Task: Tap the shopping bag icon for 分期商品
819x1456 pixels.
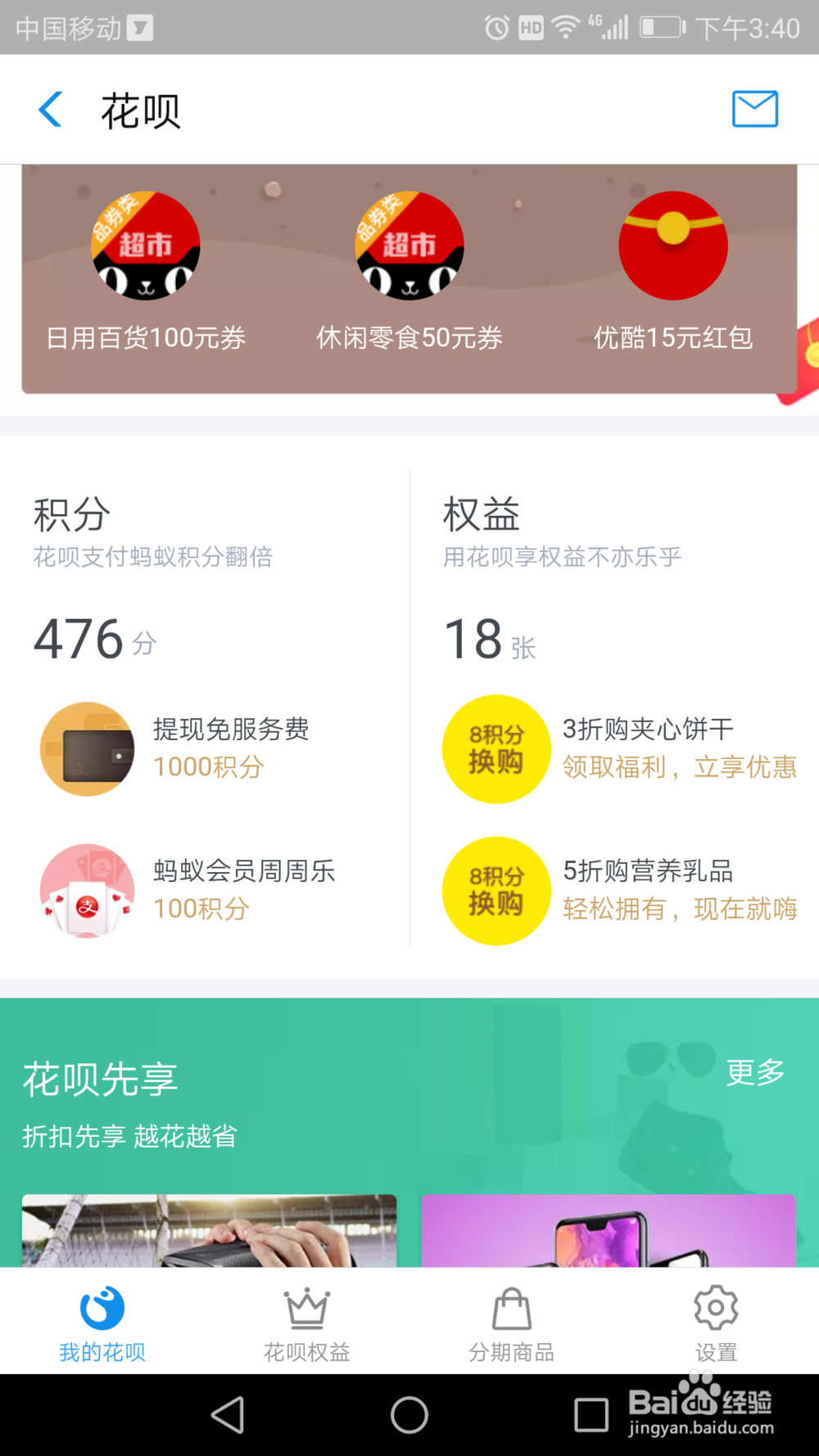Action: (x=511, y=1309)
